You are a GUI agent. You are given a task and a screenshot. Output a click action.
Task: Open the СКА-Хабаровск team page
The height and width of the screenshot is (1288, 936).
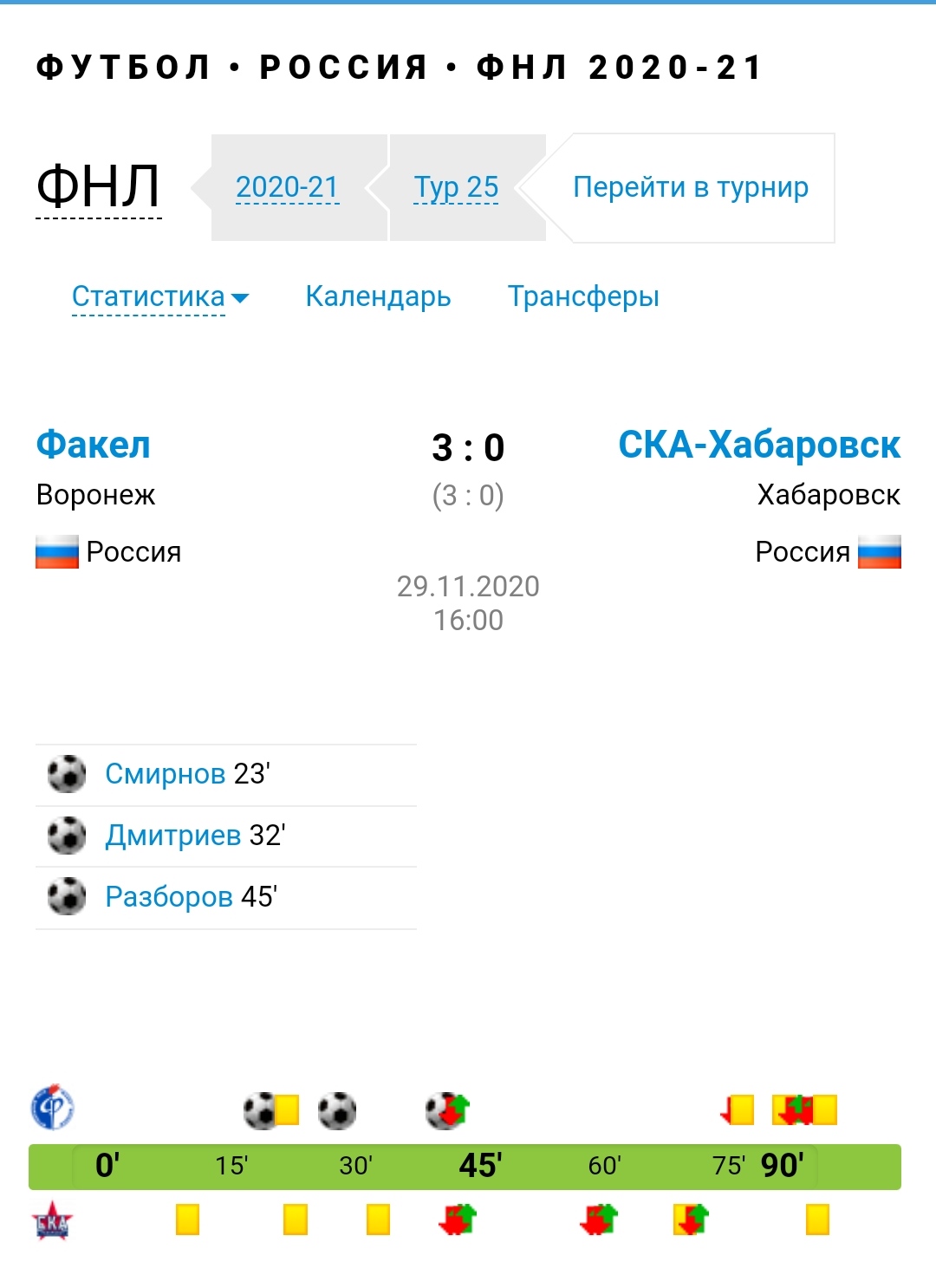tap(758, 445)
